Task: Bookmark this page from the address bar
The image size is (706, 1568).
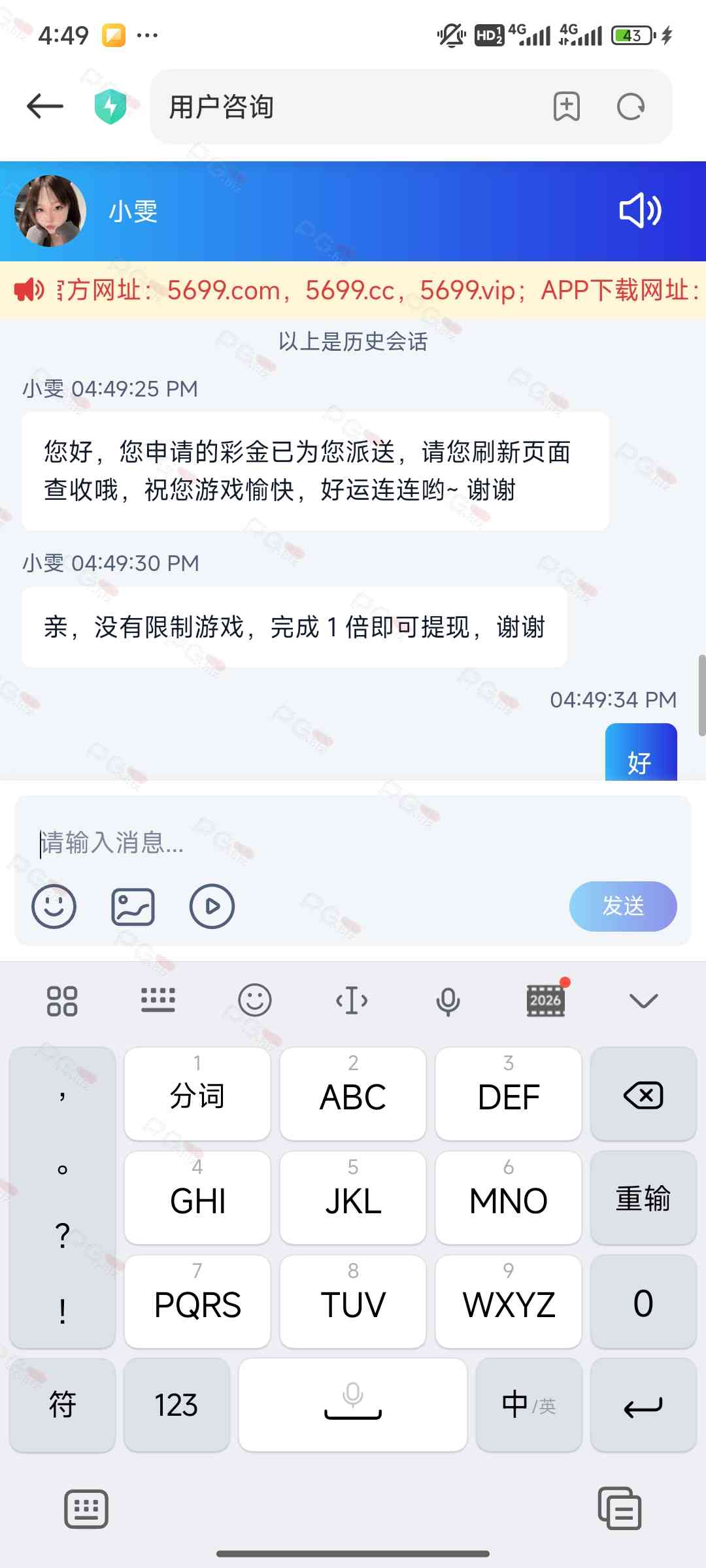Action: pyautogui.click(x=566, y=106)
